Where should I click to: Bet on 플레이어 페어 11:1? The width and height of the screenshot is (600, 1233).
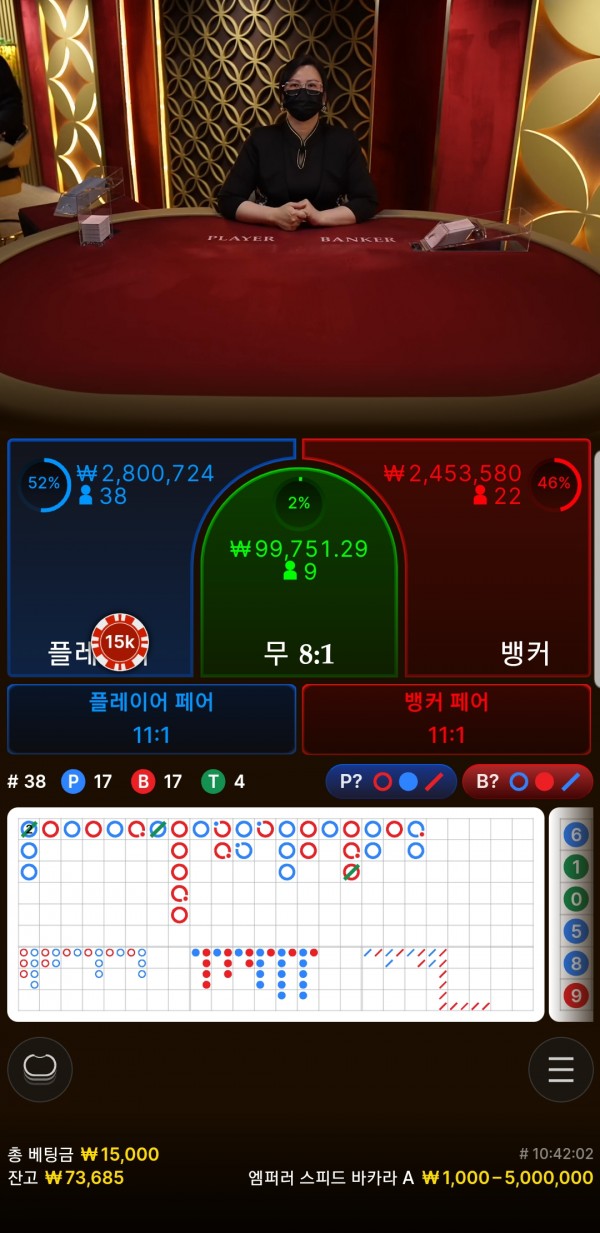tap(151, 718)
